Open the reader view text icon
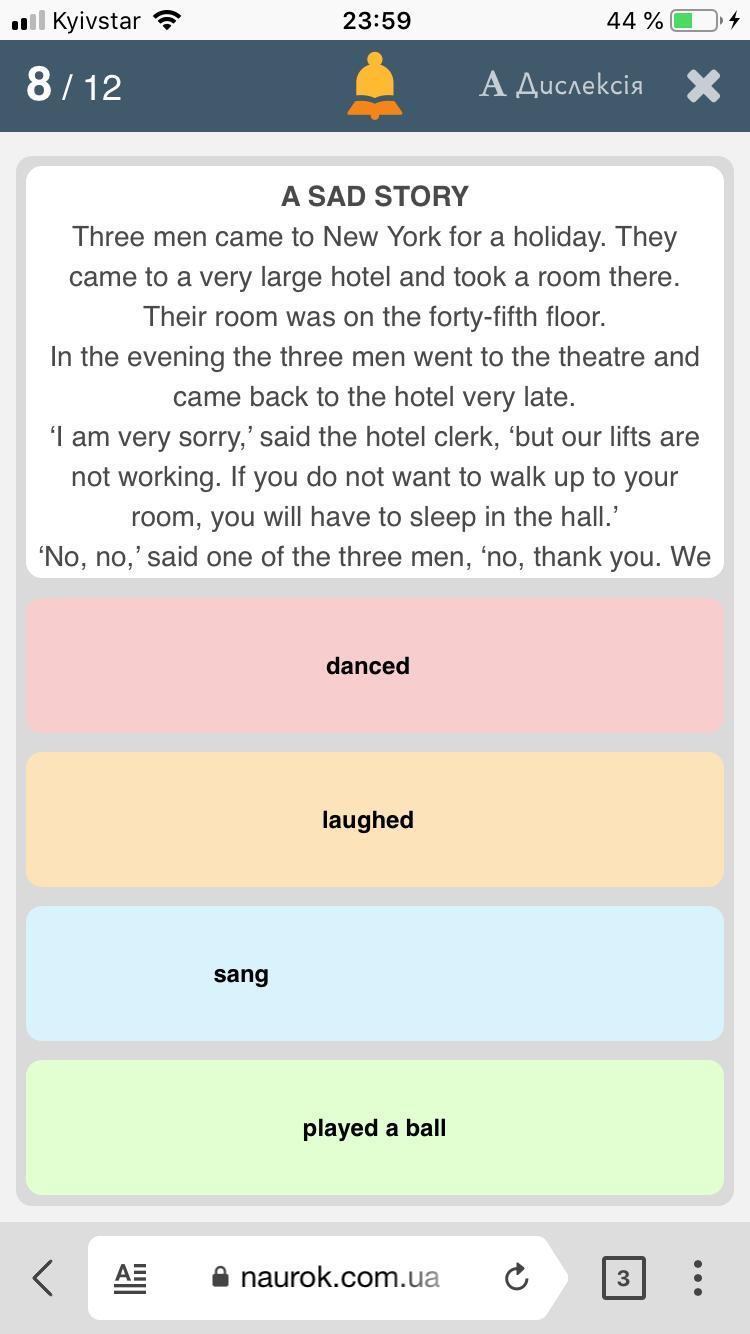The height and width of the screenshot is (1334, 750). coord(130,1277)
